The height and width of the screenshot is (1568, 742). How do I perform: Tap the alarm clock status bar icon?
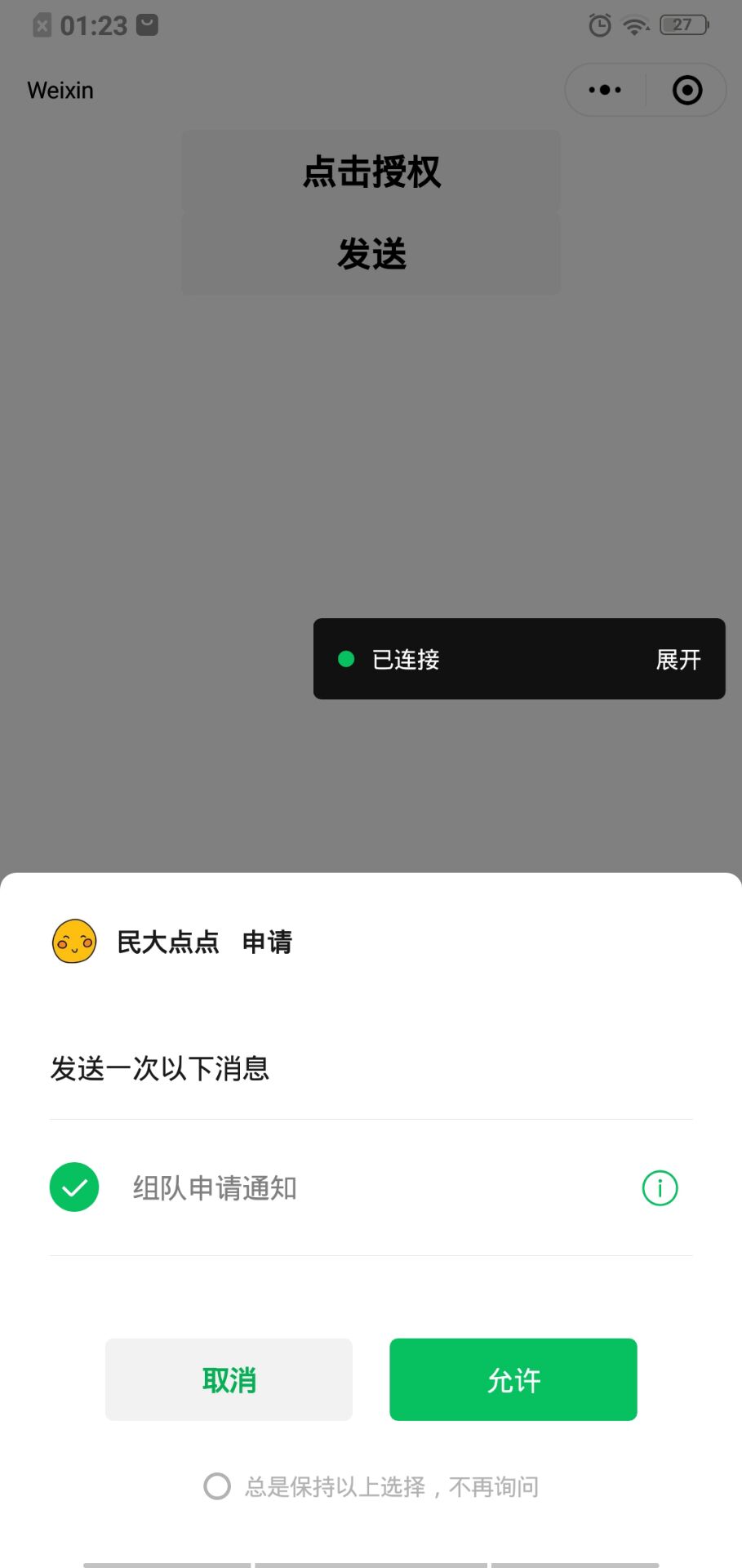tap(600, 24)
